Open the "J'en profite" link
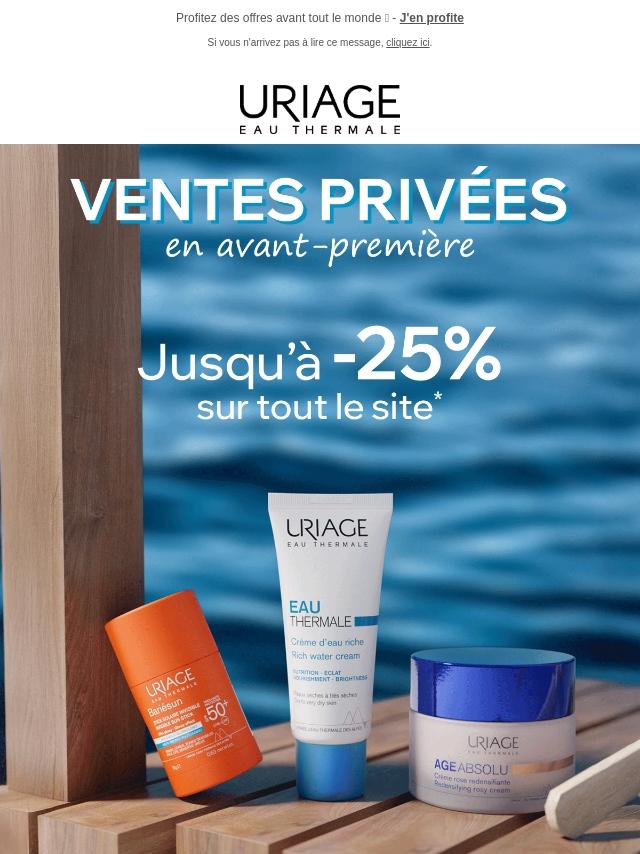 click(431, 18)
